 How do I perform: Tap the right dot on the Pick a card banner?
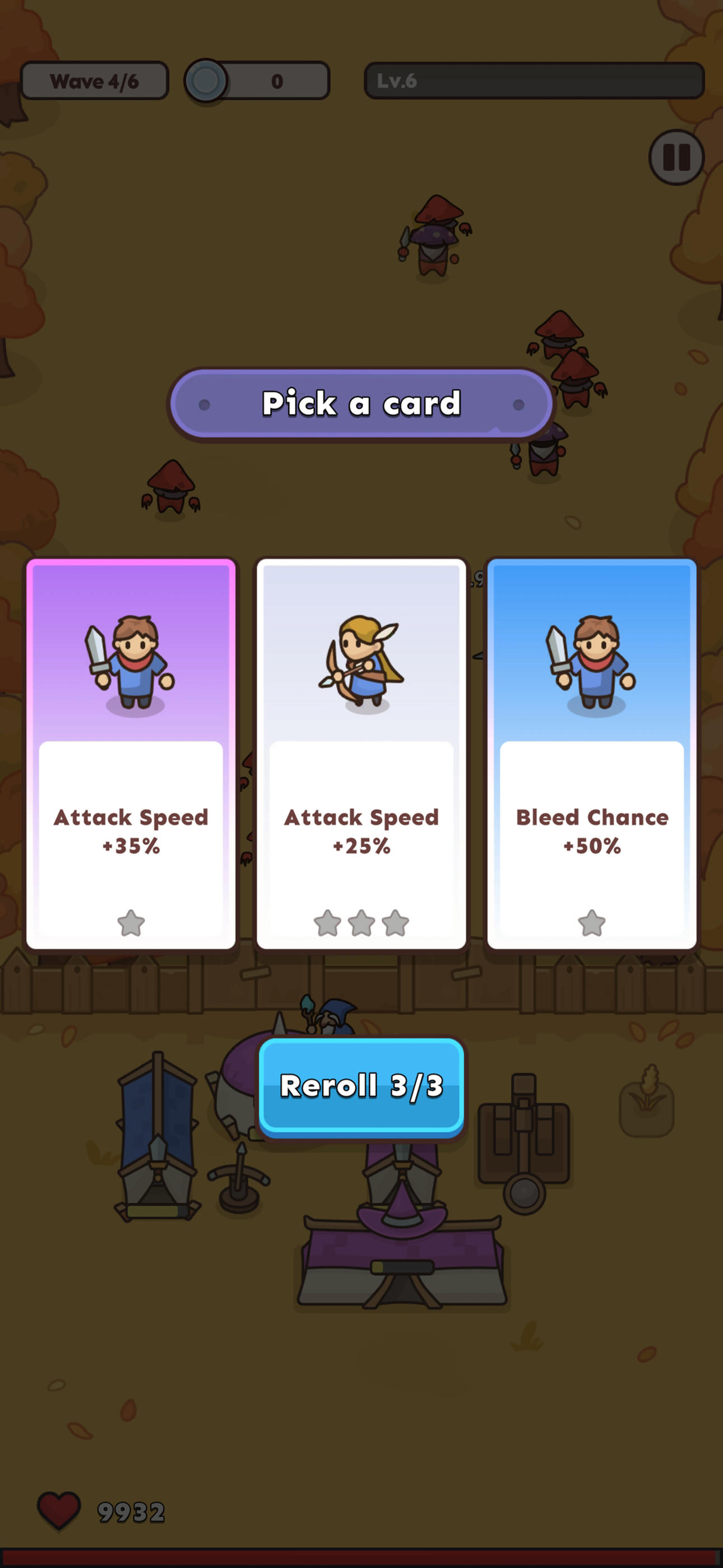point(517,404)
